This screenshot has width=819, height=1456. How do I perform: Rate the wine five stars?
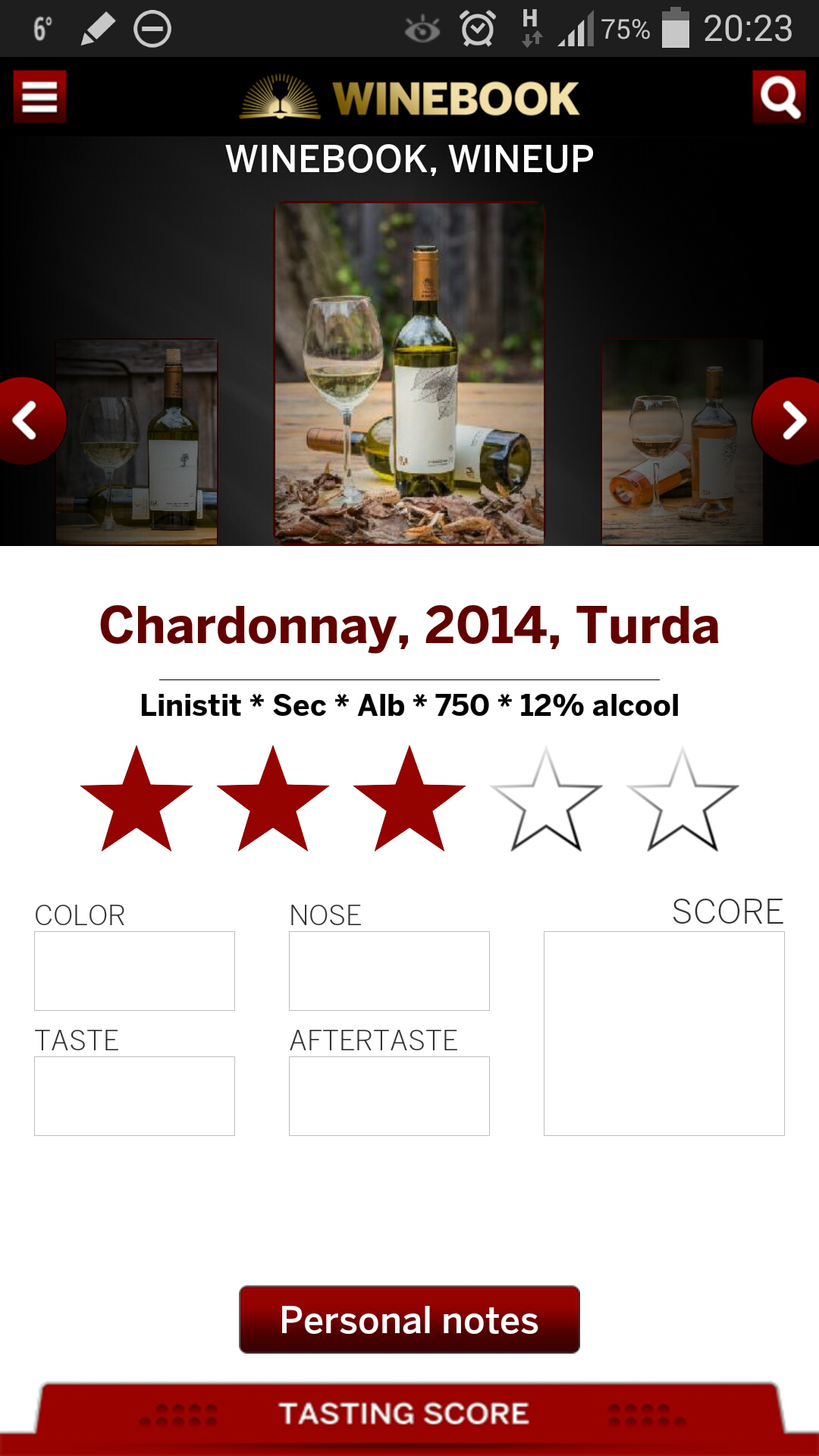tap(682, 801)
